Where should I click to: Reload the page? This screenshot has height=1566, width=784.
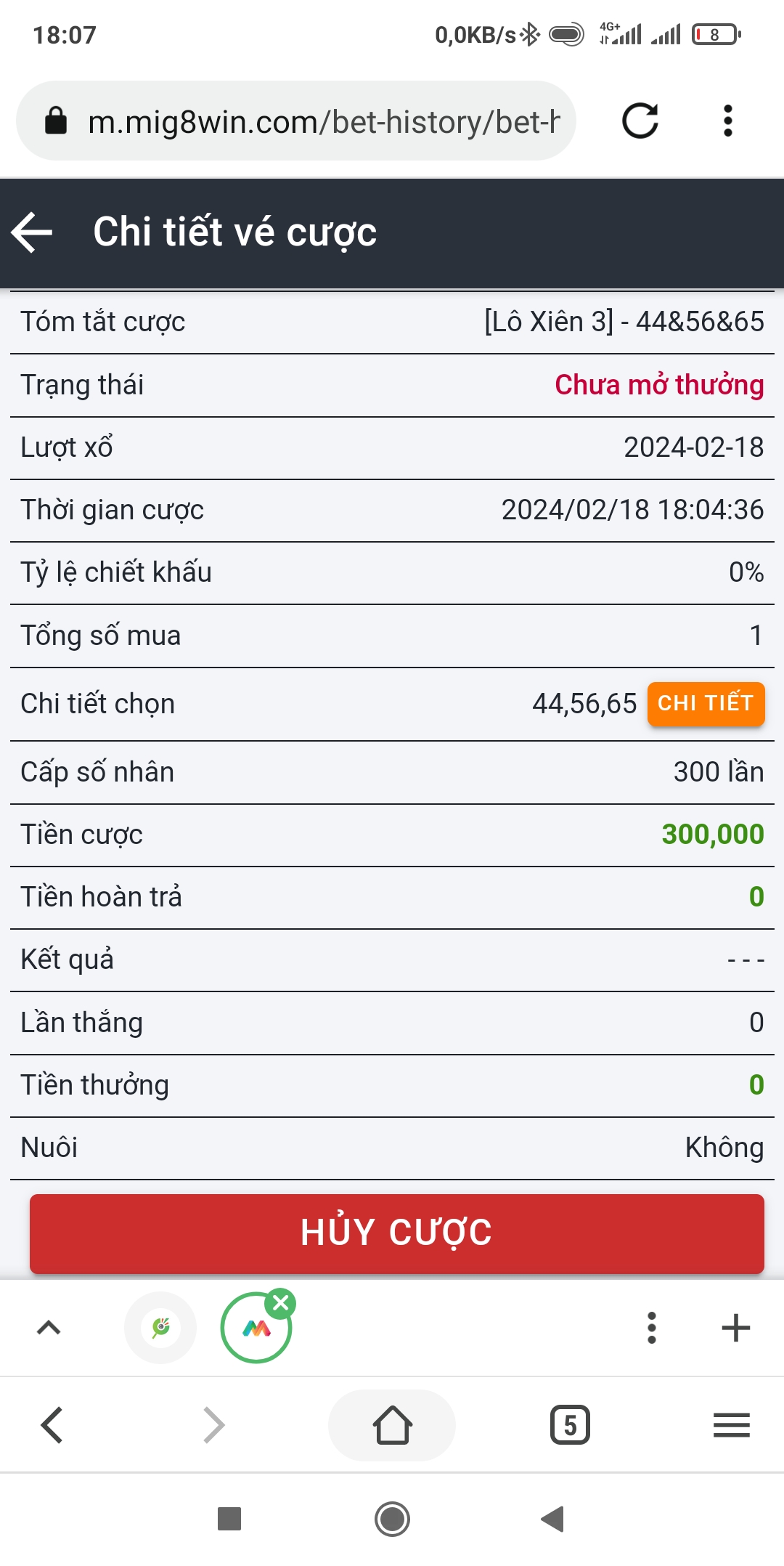pos(640,121)
